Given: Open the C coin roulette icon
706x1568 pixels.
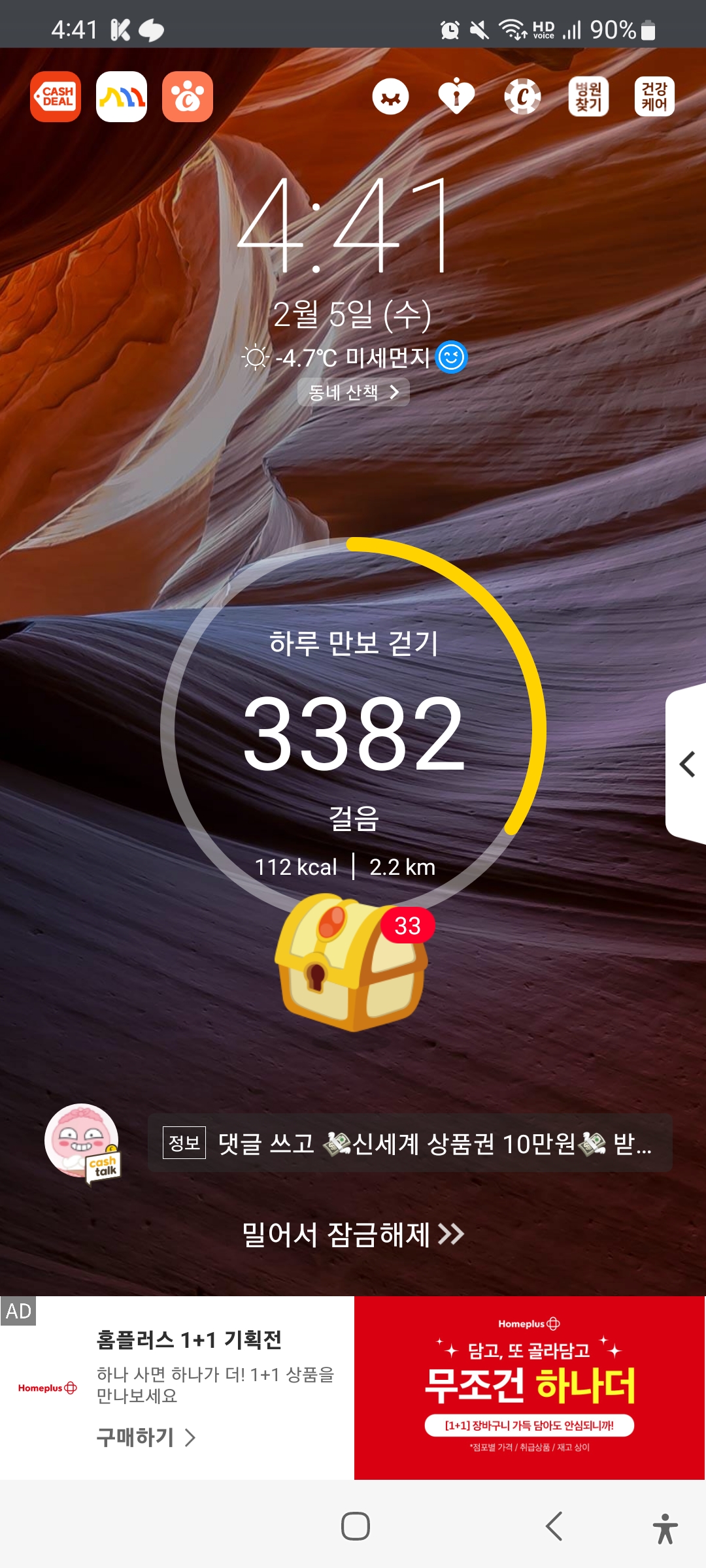Looking at the screenshot, I should click(x=522, y=97).
